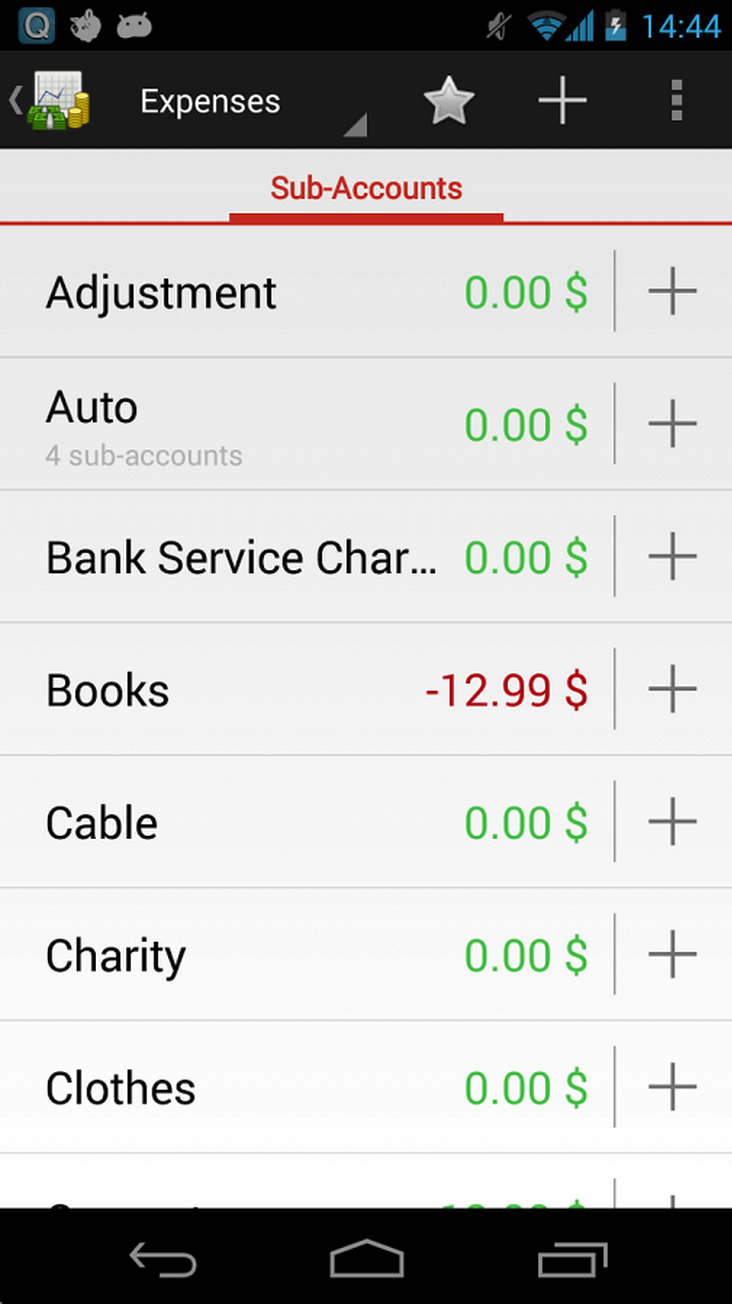The image size is (732, 1304).
Task: Add a transaction to Auto
Action: [x=672, y=425]
